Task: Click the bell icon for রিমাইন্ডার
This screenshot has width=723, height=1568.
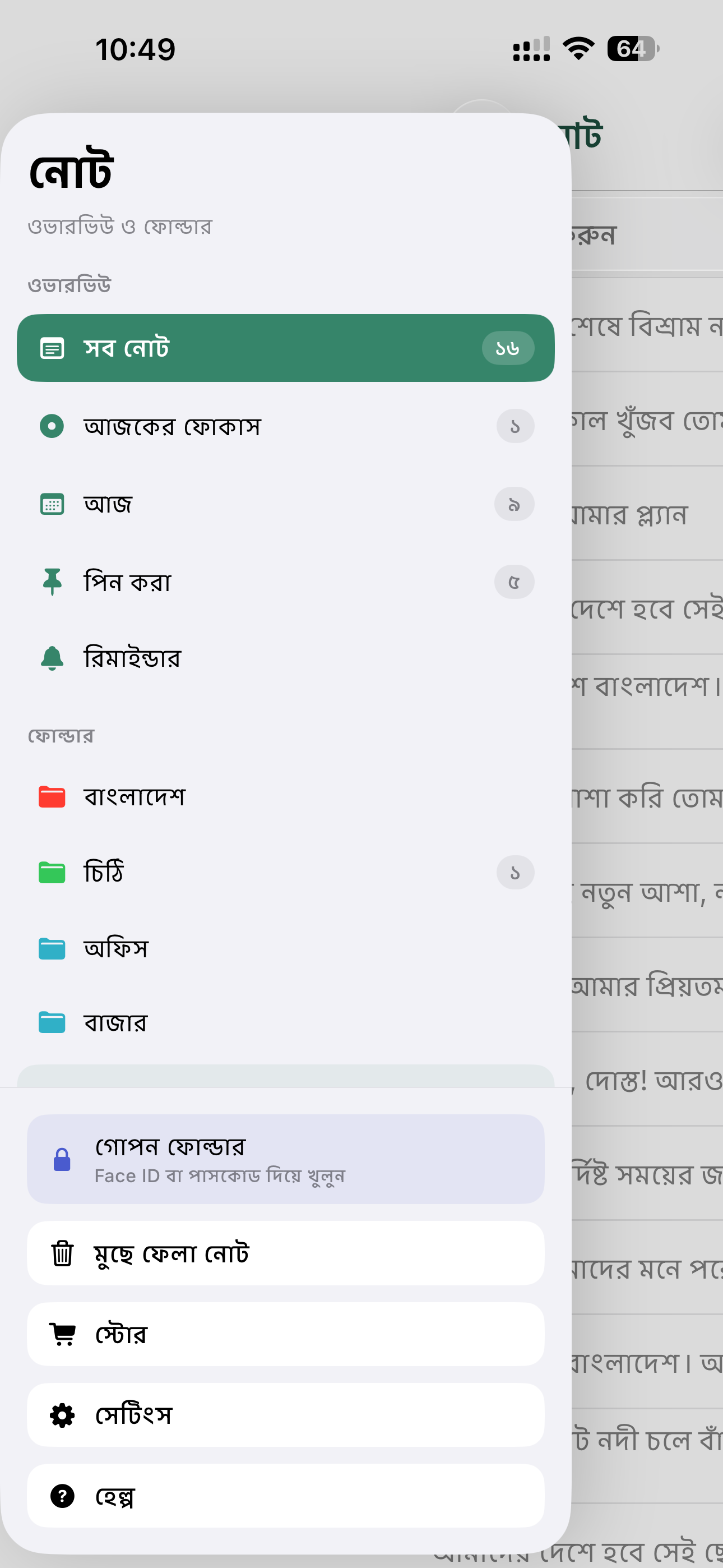Action: click(x=53, y=657)
